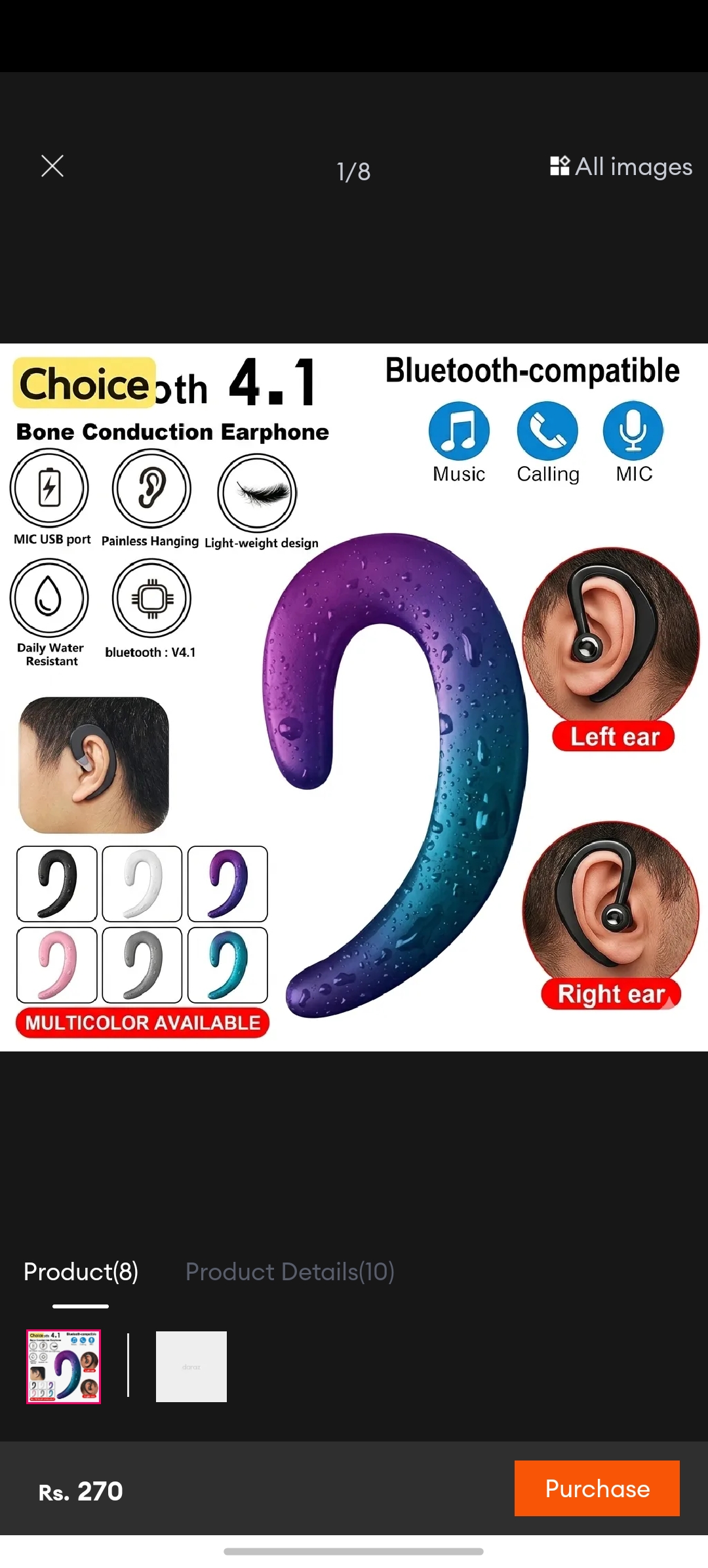The image size is (708, 1568).
Task: Select the first earphone thumbnail
Action: (x=64, y=1367)
